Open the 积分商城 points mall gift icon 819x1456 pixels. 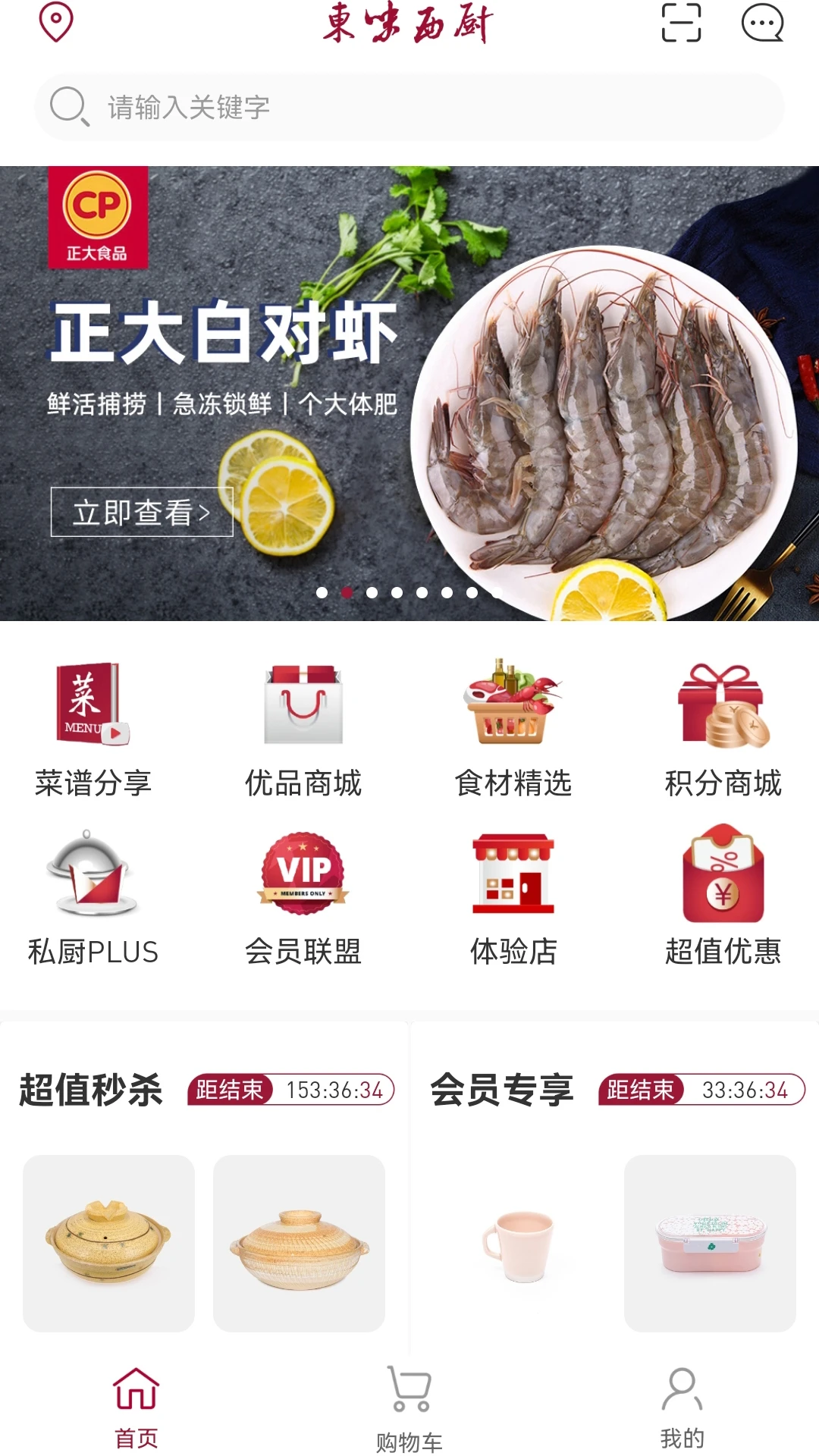[723, 705]
